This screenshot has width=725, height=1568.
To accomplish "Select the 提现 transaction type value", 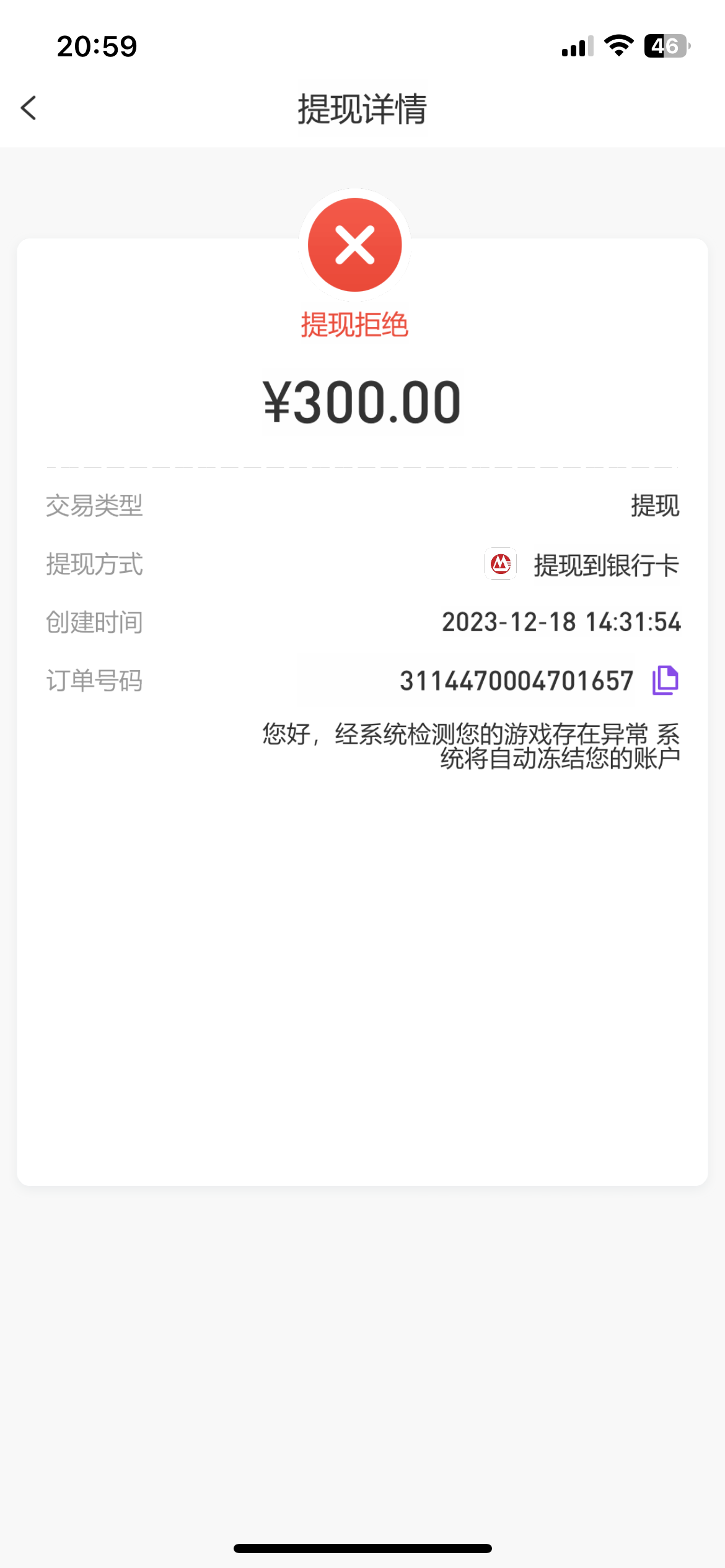I will [x=655, y=506].
